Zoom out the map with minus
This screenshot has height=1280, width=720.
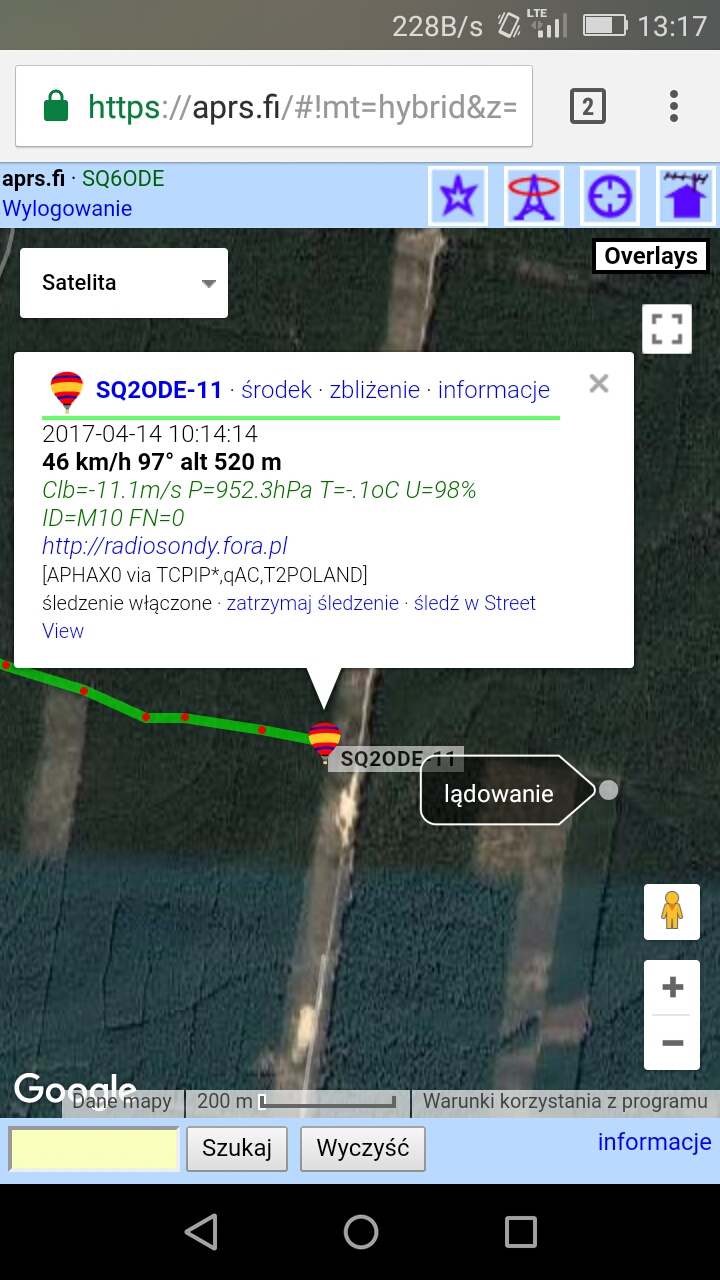point(673,1043)
